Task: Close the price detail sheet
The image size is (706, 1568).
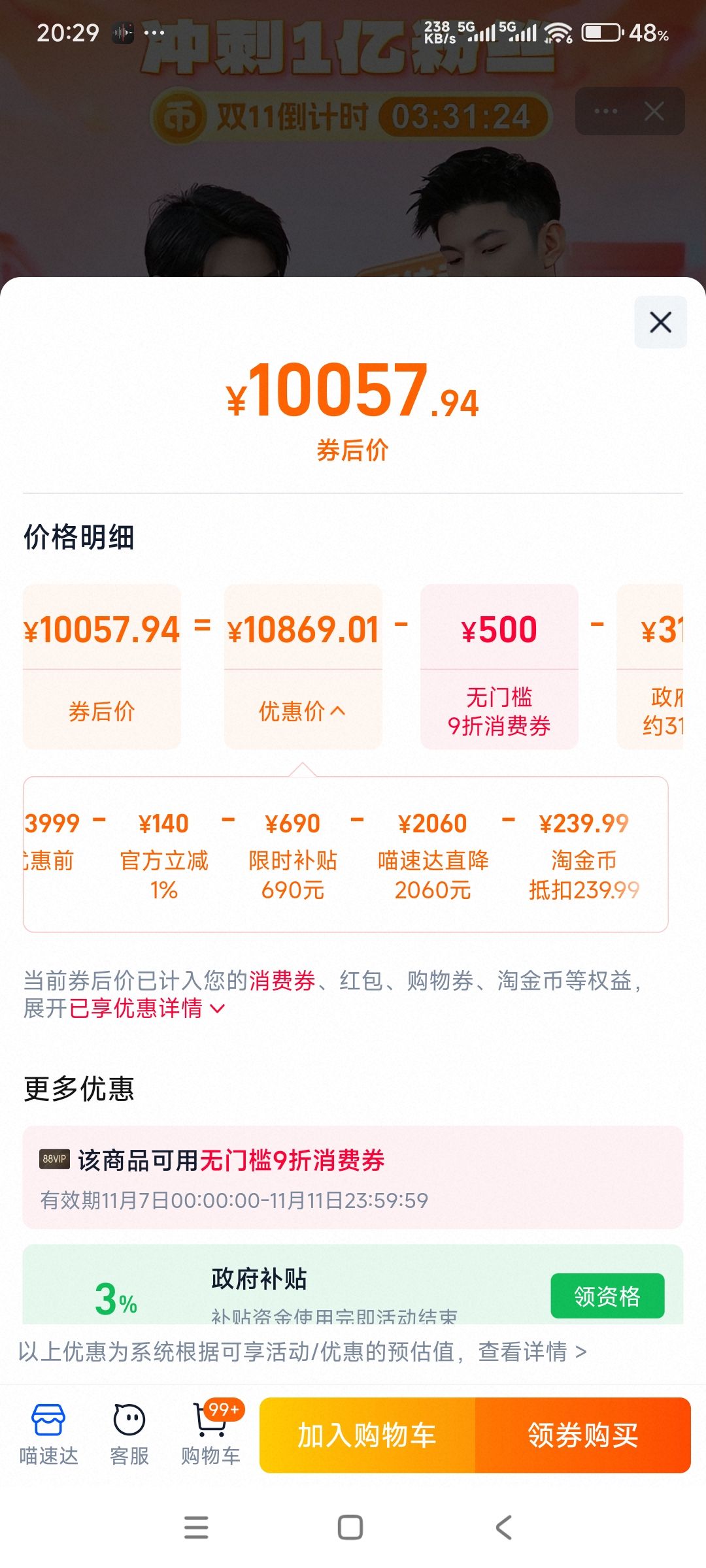Action: (660, 322)
